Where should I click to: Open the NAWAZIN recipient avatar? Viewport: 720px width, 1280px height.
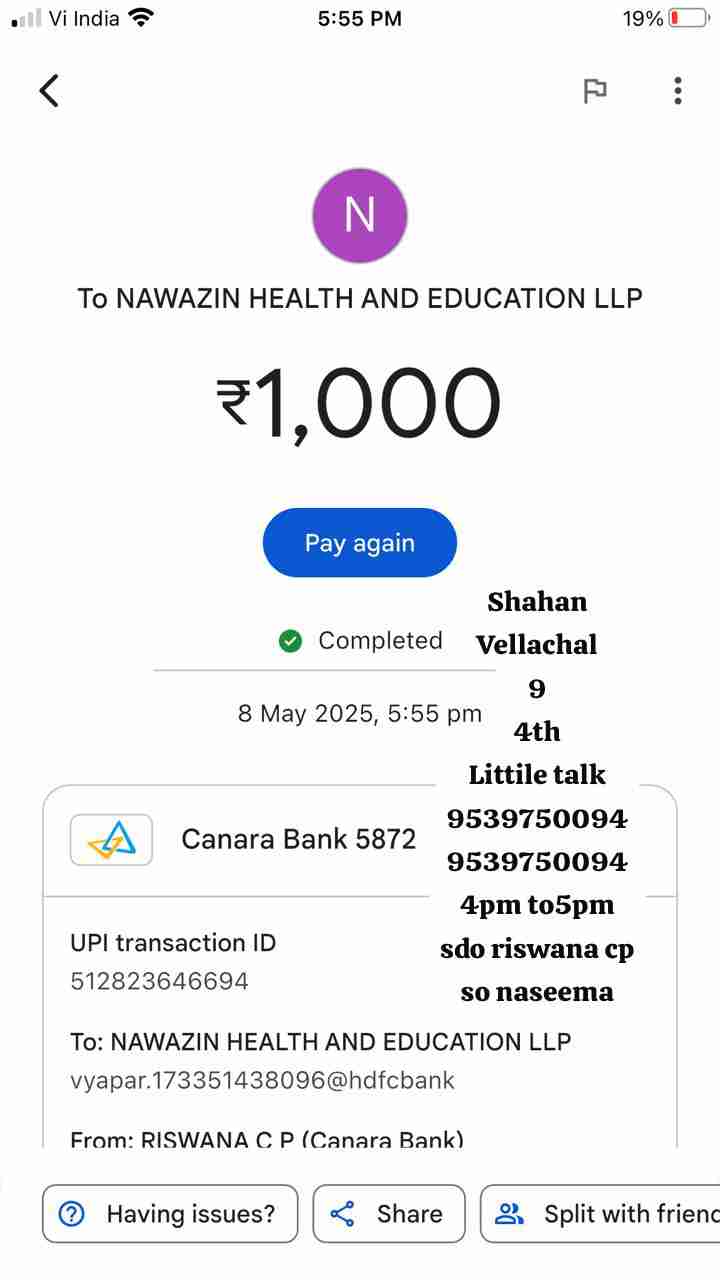tap(360, 215)
